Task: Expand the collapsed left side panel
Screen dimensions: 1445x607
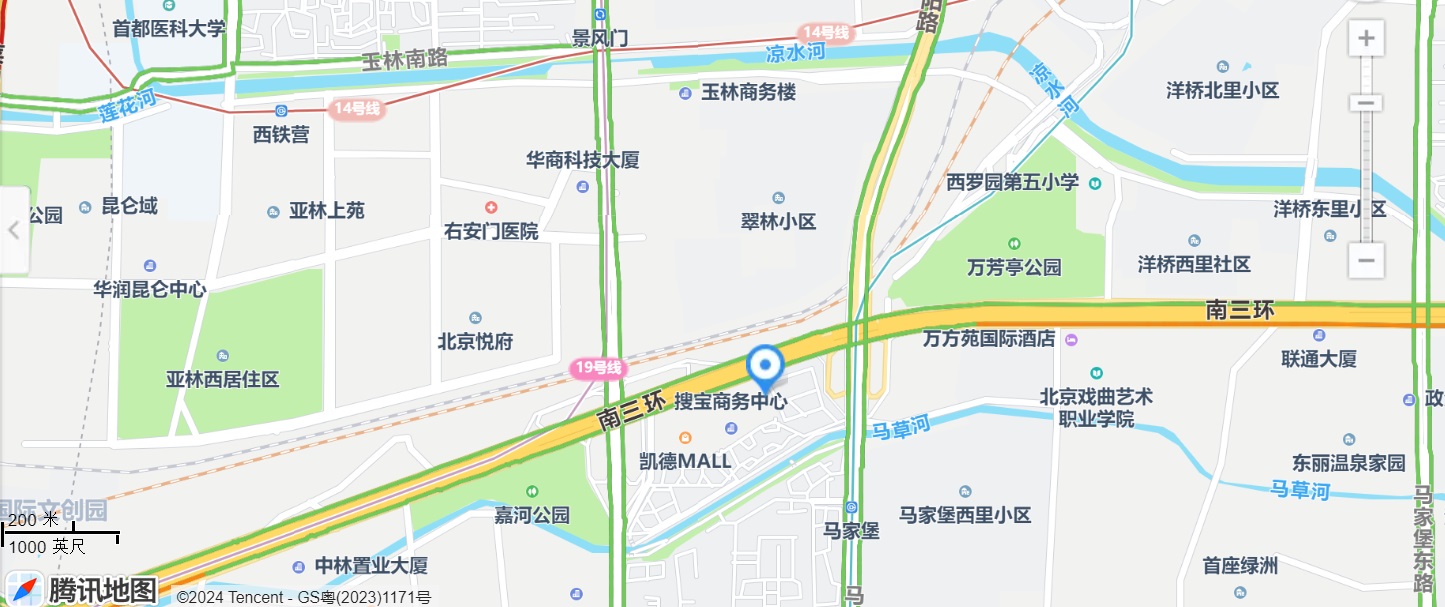Action: point(14,230)
